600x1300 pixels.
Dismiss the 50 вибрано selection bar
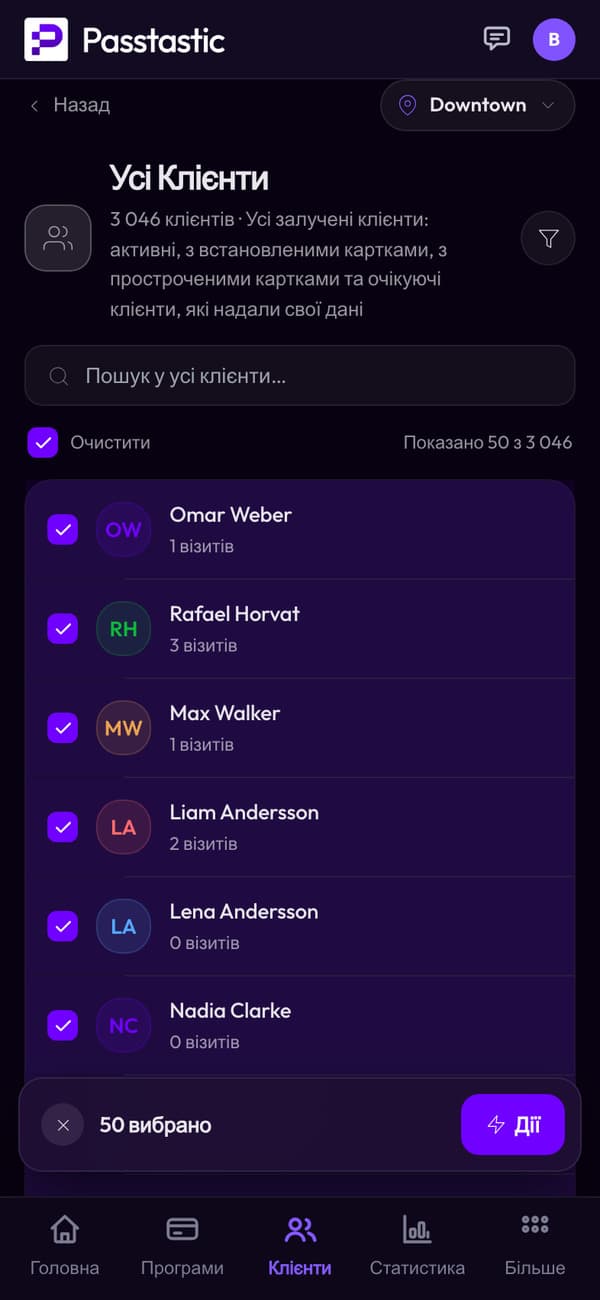63,1125
